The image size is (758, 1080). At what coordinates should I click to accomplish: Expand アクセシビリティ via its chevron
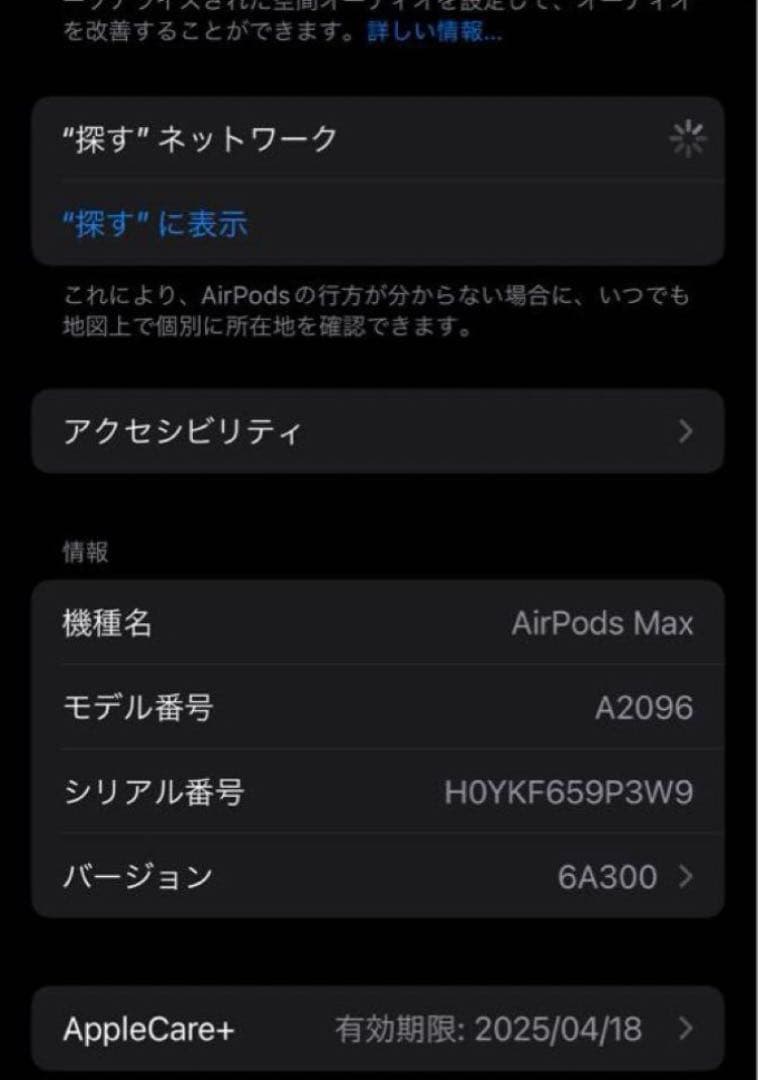tap(686, 431)
